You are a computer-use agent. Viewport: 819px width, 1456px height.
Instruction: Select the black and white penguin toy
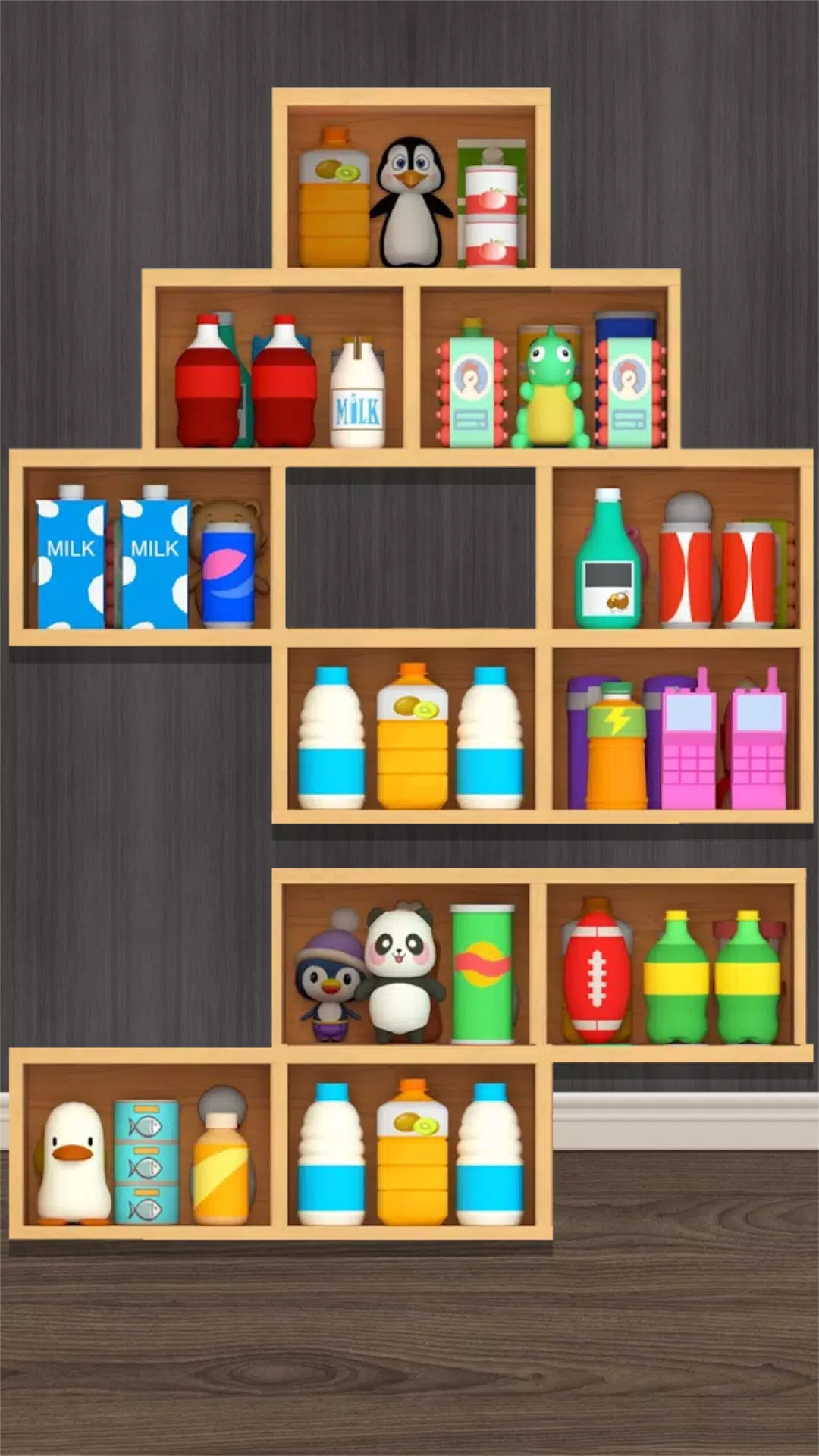point(410,205)
